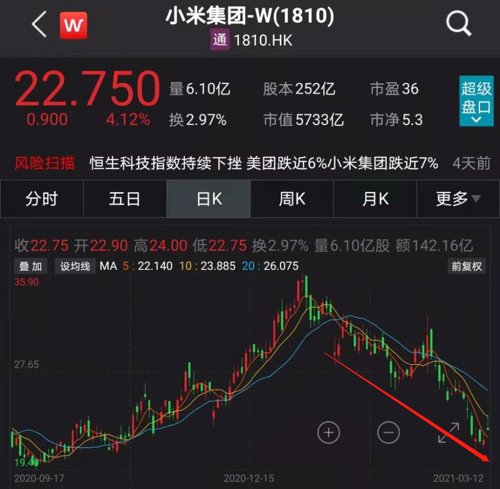This screenshot has height=489, width=500.
Task: Open the 风险扫描 news headline
Action: pyautogui.click(x=264, y=163)
